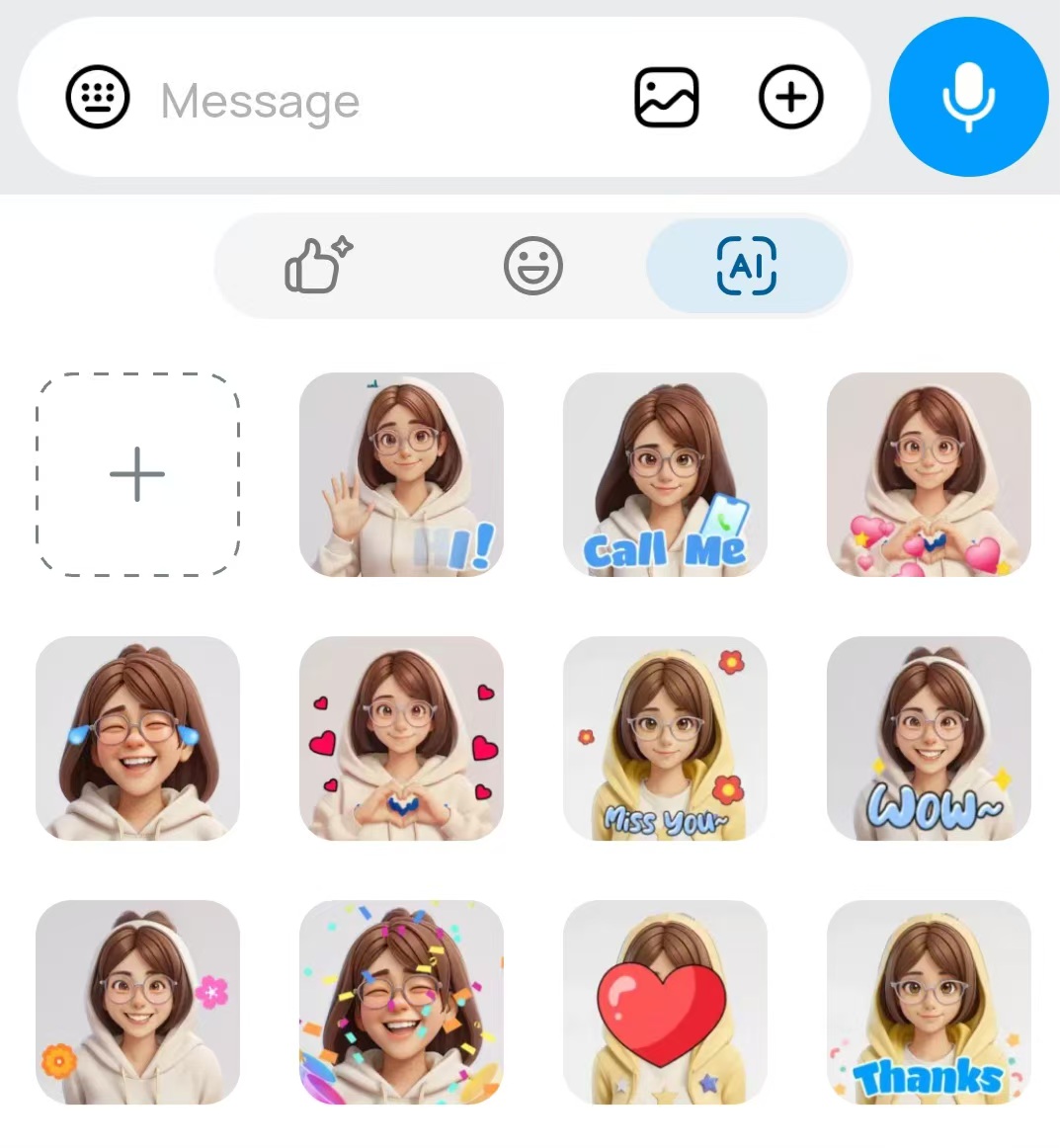Switch to the smiley emoji section icon
The width and height of the screenshot is (1060, 1148).
[x=531, y=265]
